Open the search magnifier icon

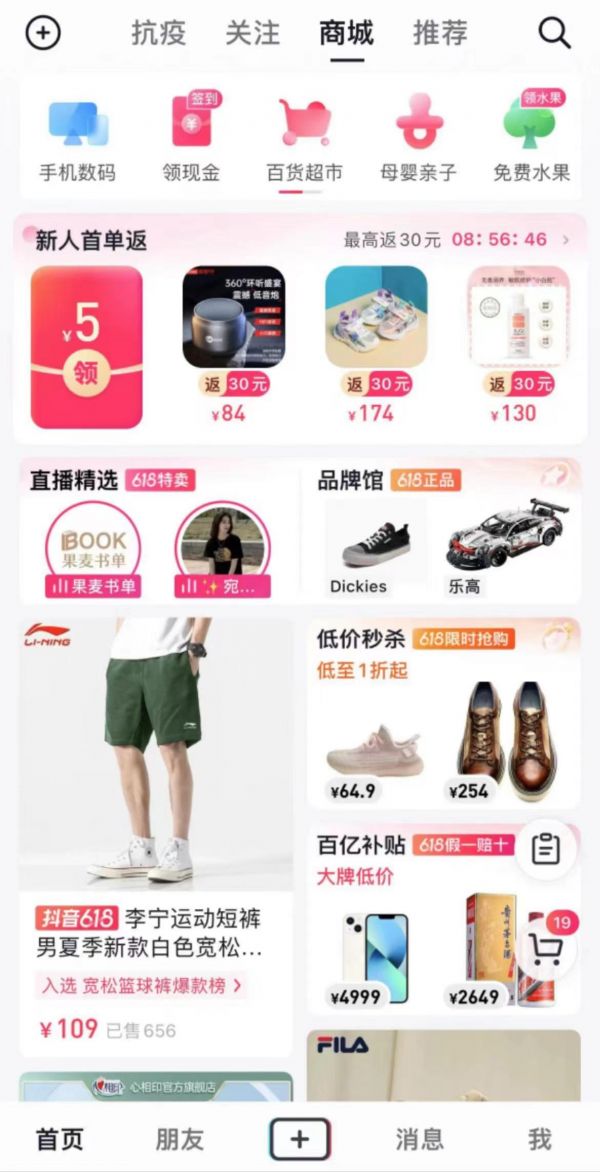[554, 33]
